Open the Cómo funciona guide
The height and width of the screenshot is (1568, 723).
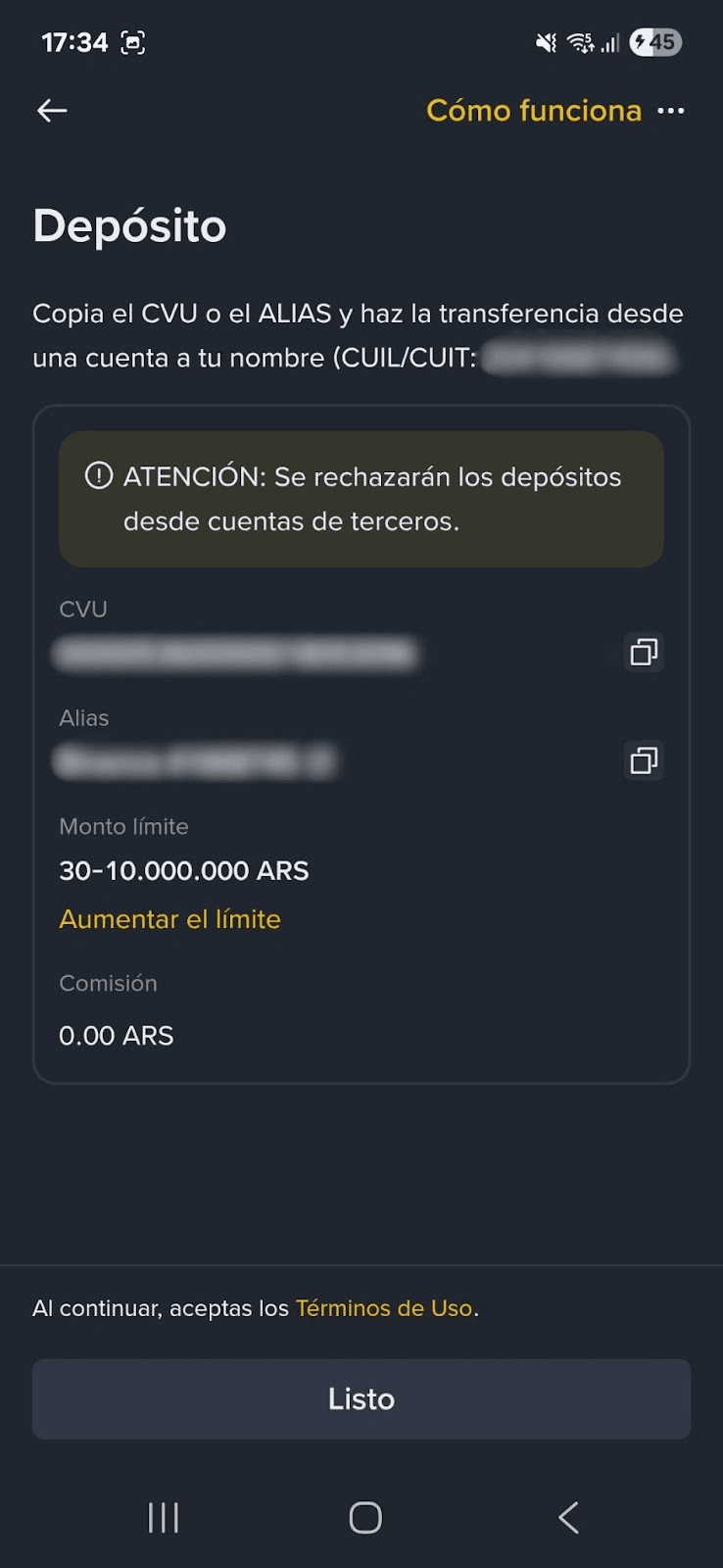(x=533, y=111)
